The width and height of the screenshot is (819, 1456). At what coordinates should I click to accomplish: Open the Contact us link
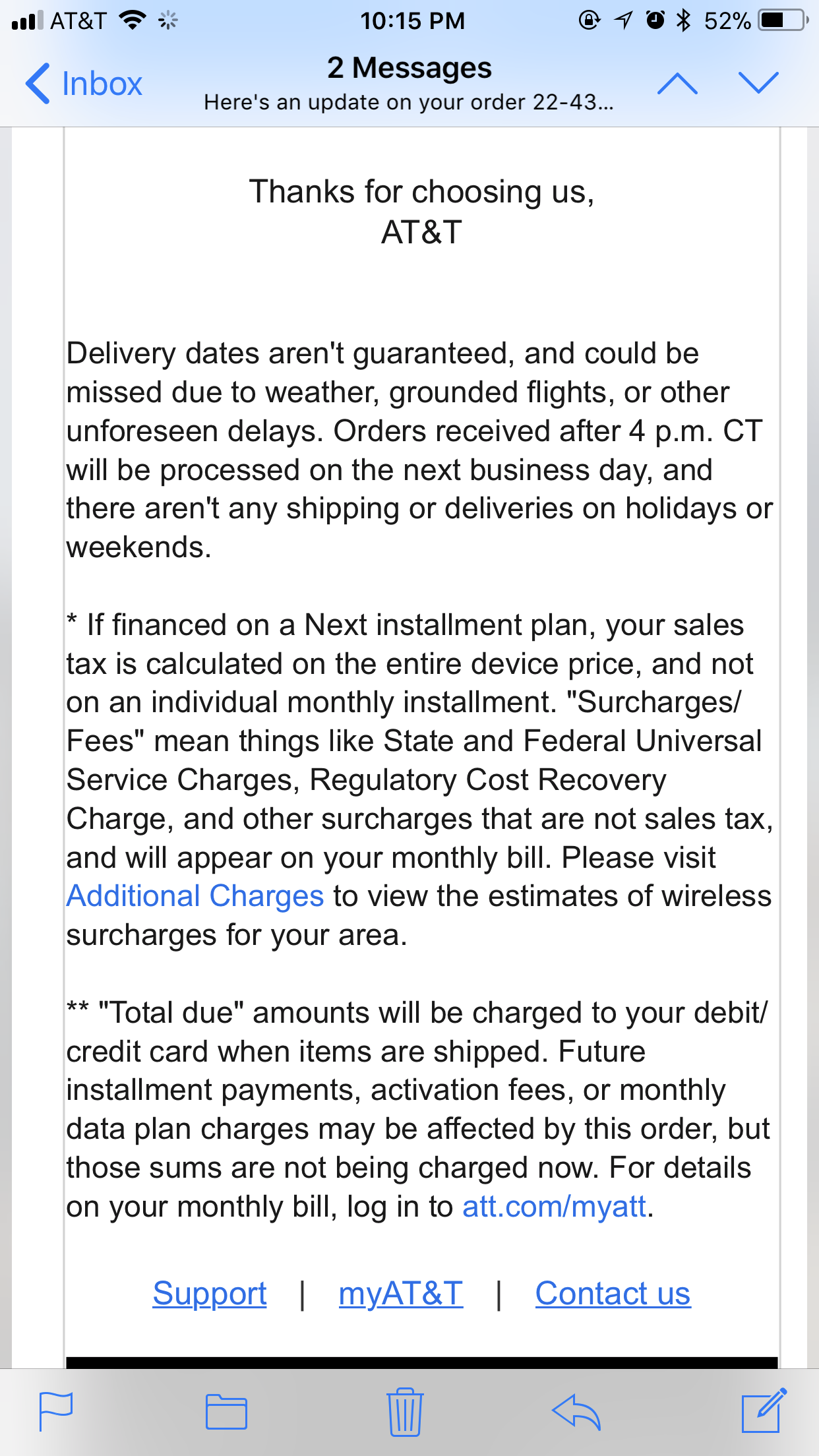(613, 1293)
